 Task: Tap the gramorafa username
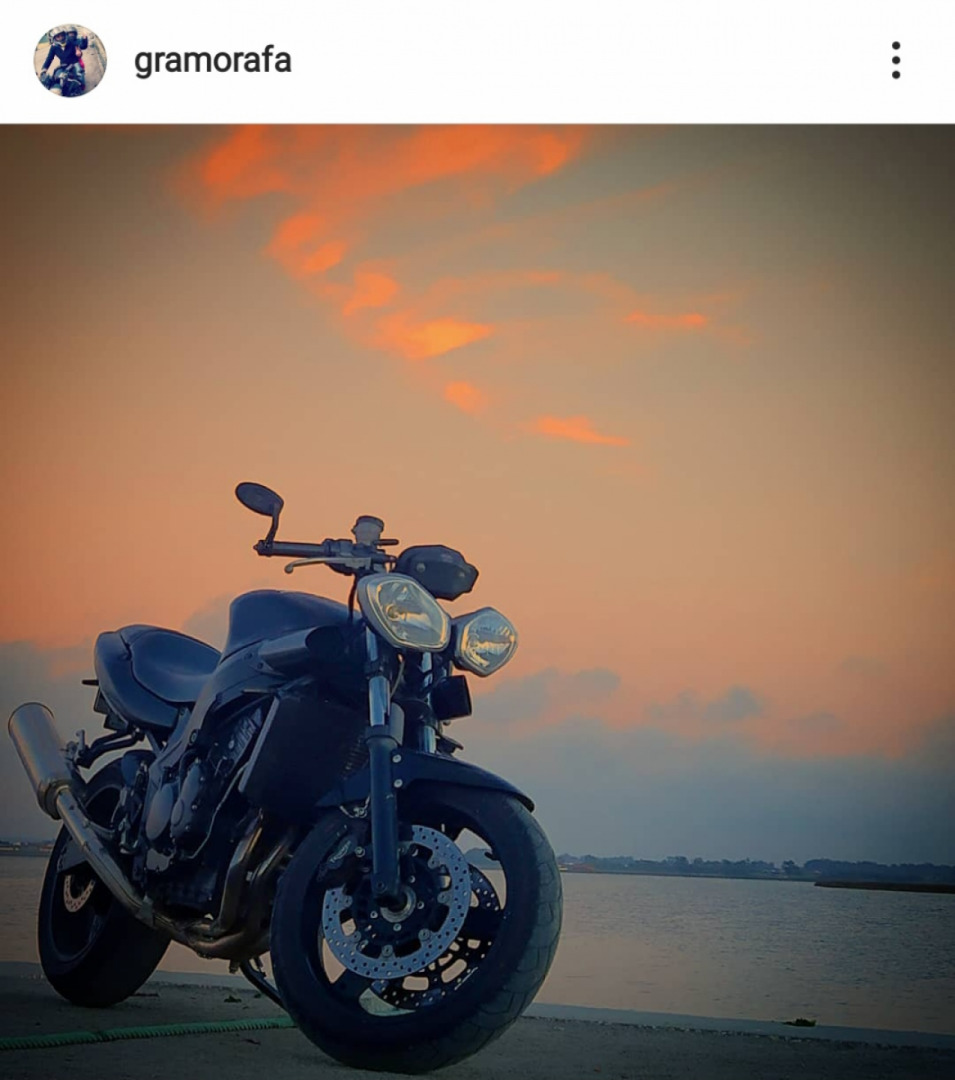[212, 61]
